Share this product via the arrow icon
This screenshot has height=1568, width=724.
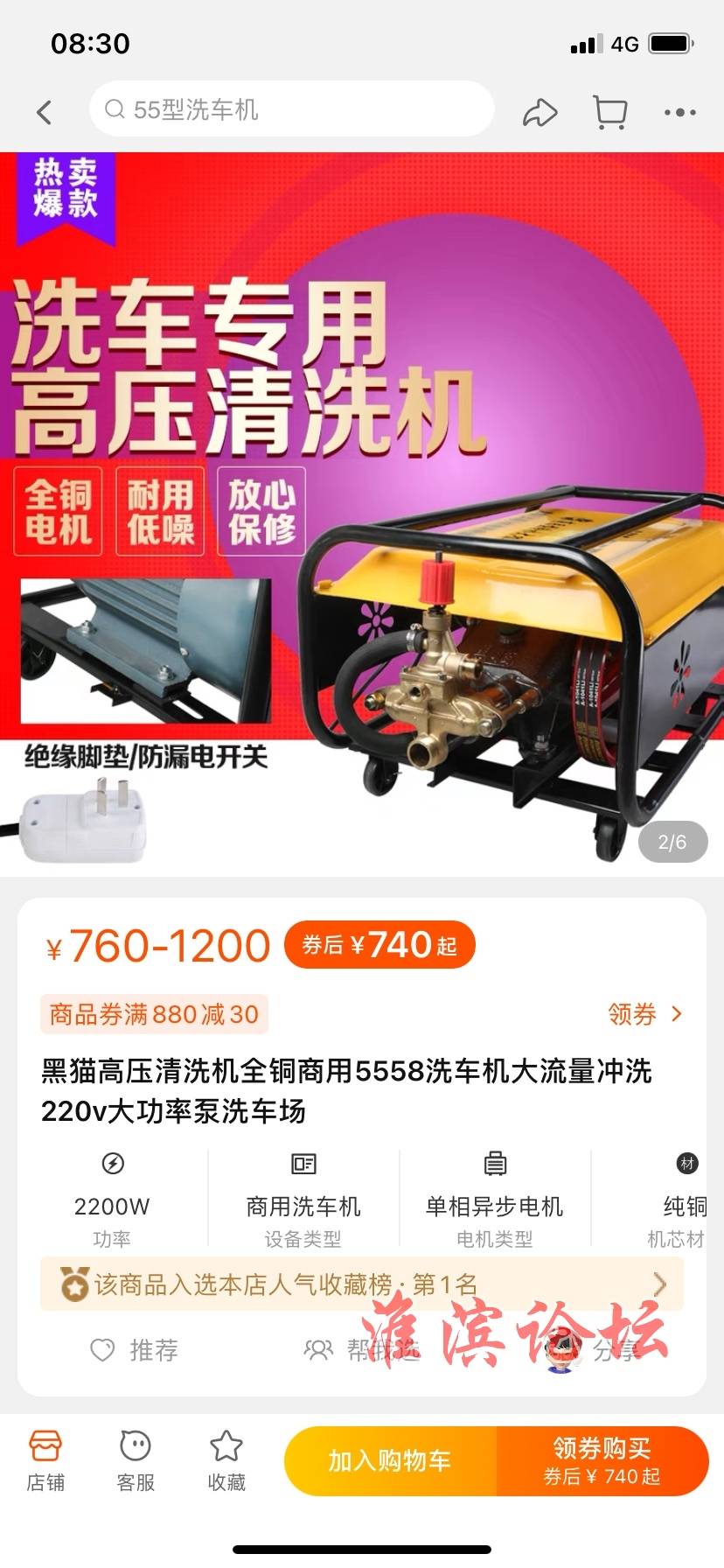(x=540, y=112)
